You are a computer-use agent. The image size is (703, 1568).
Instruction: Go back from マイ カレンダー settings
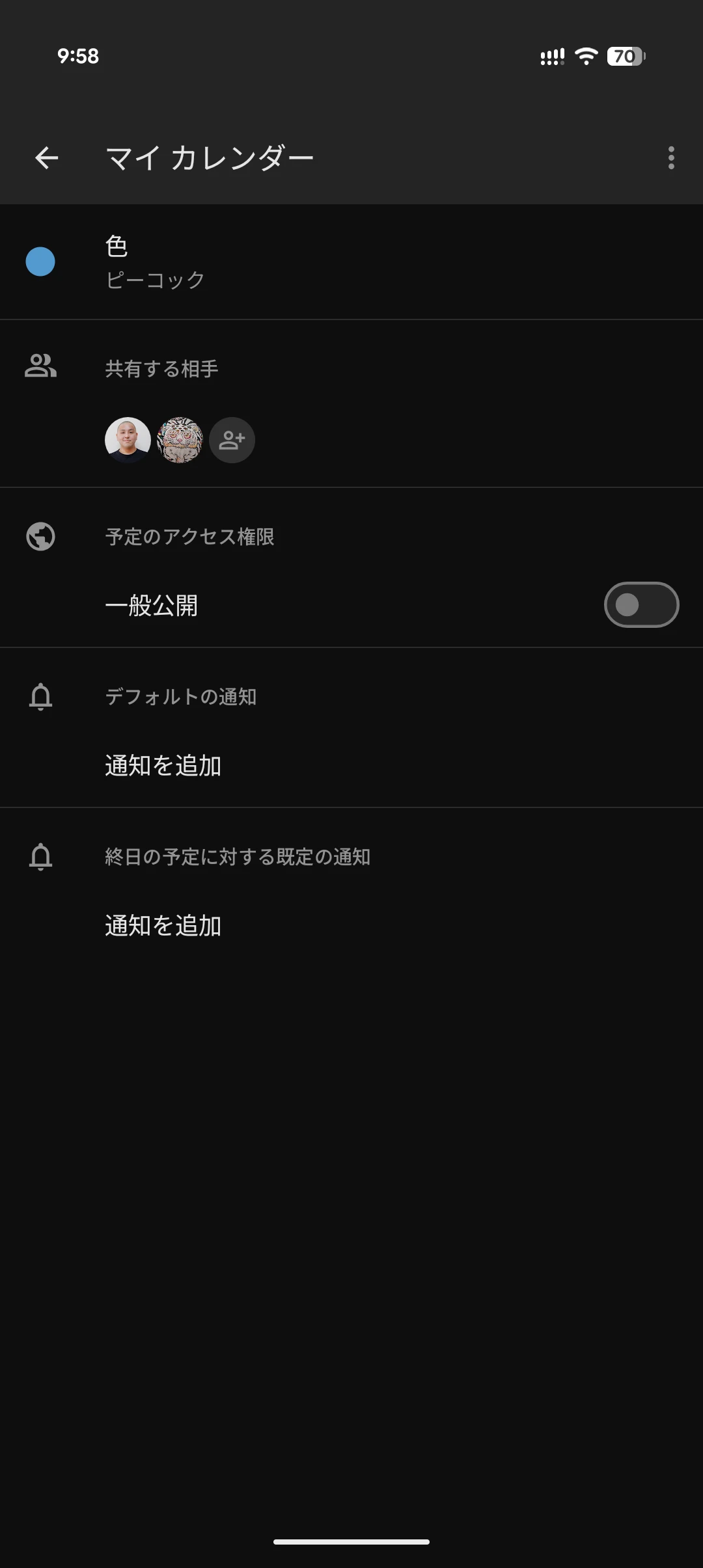click(47, 158)
